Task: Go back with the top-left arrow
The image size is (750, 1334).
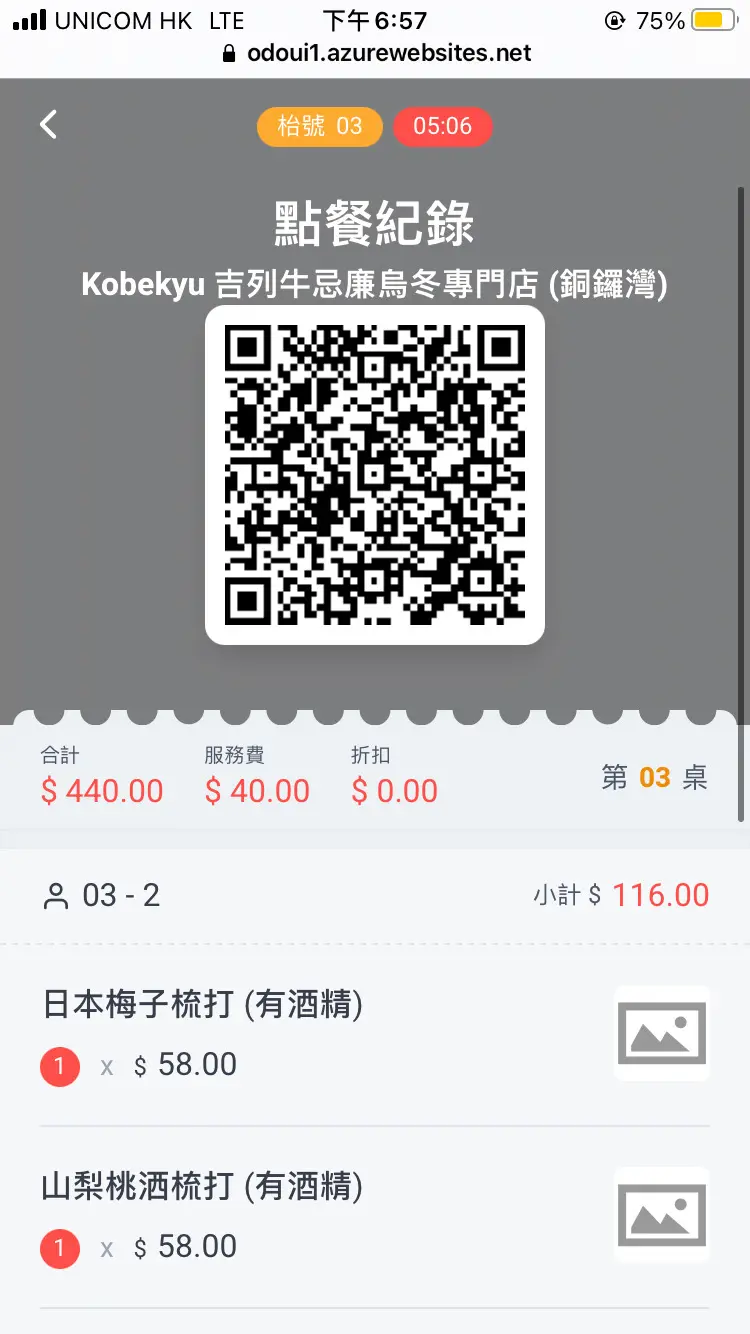Action: (x=48, y=125)
